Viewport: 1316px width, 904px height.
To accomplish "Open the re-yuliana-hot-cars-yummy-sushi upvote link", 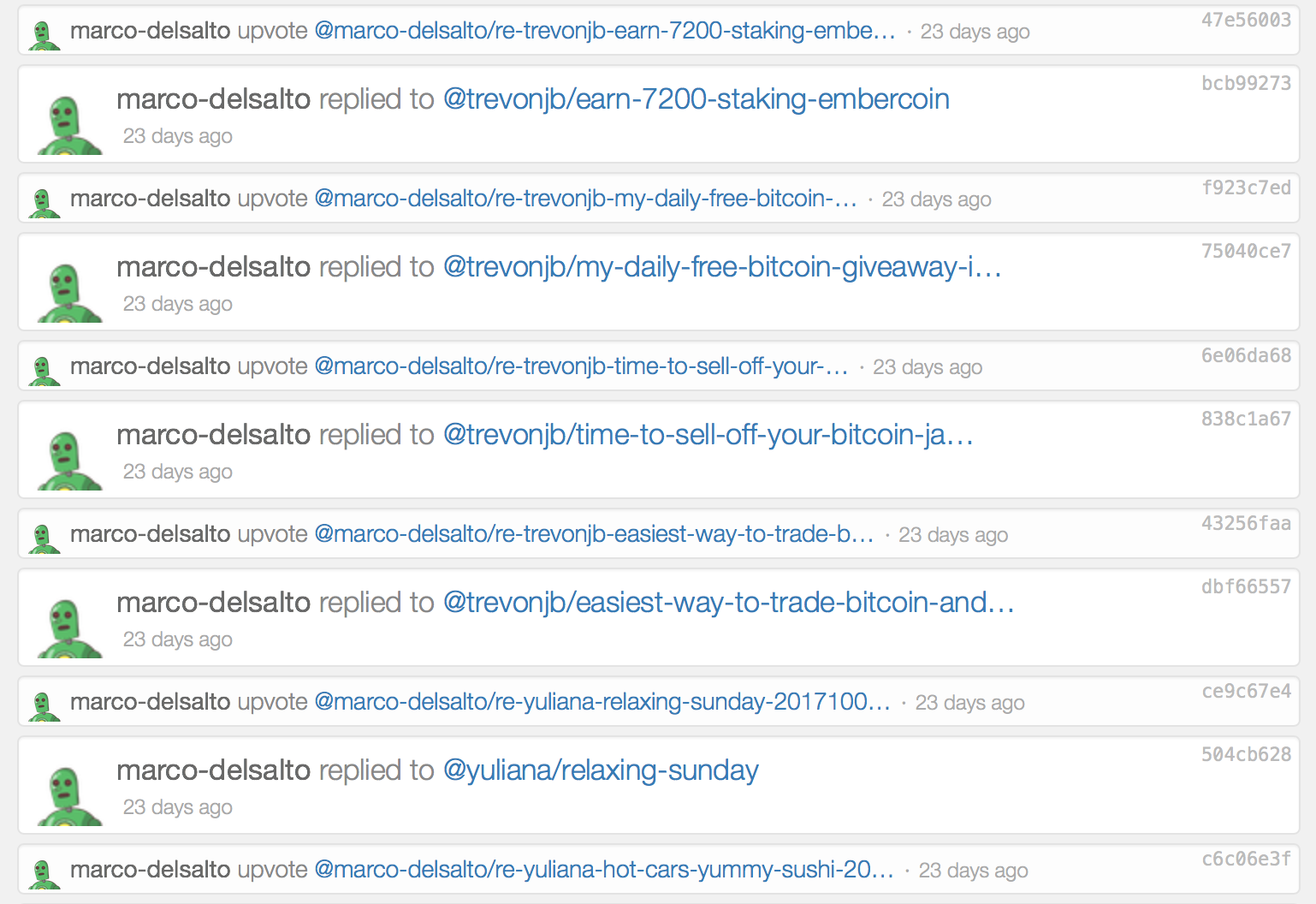I will tap(604, 870).
